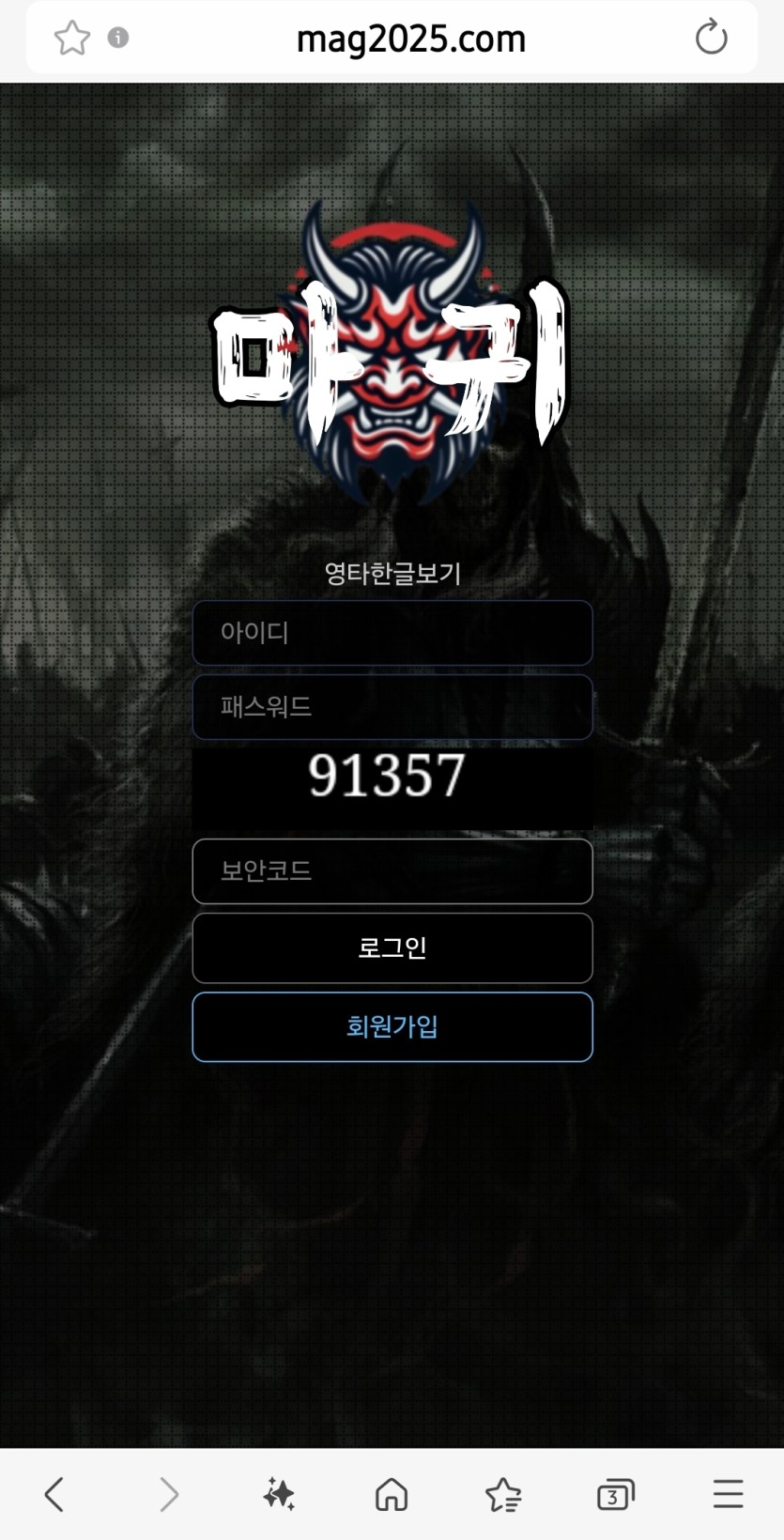Screen dimensions: 784x1540
Task: Tap the 아이디 username field
Action: click(x=392, y=633)
